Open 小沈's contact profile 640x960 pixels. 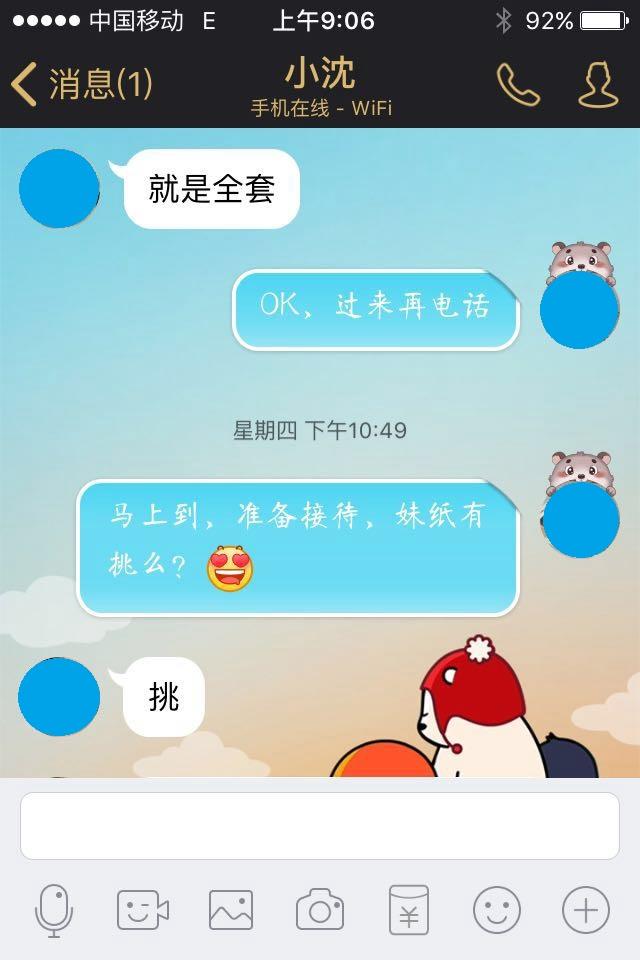(598, 85)
